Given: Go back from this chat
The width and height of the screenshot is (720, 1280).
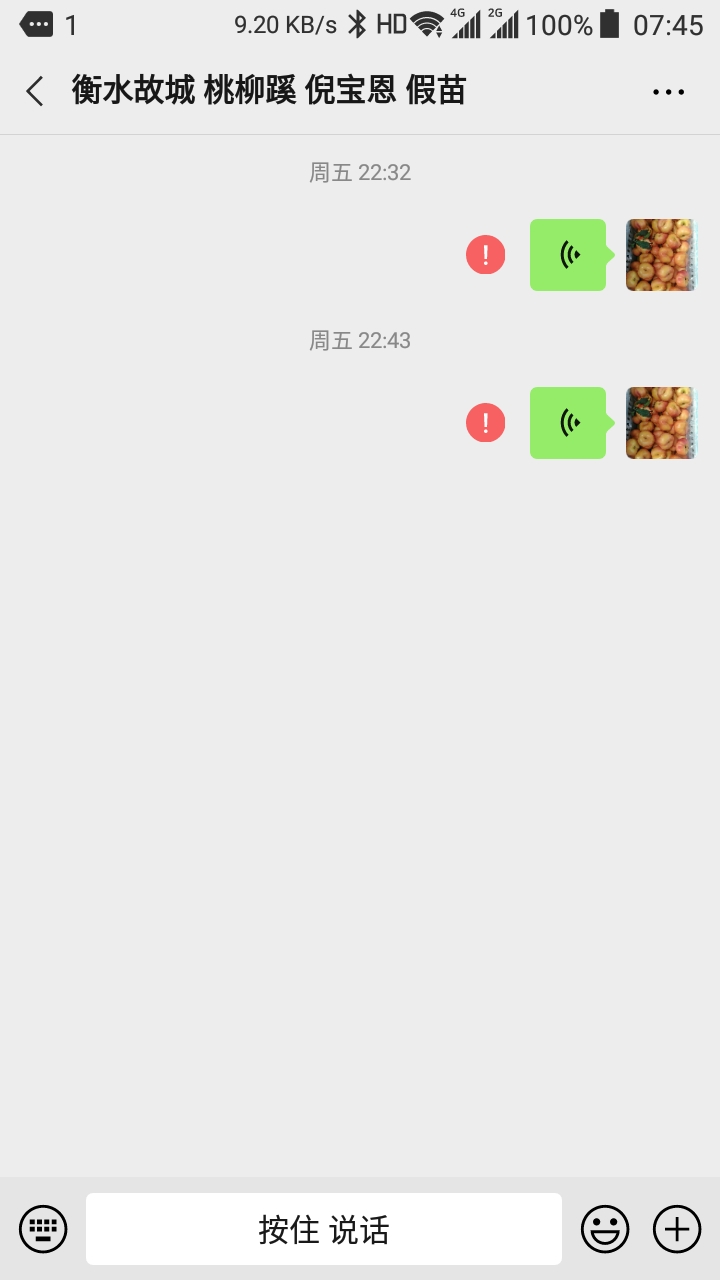Looking at the screenshot, I should click(x=35, y=92).
